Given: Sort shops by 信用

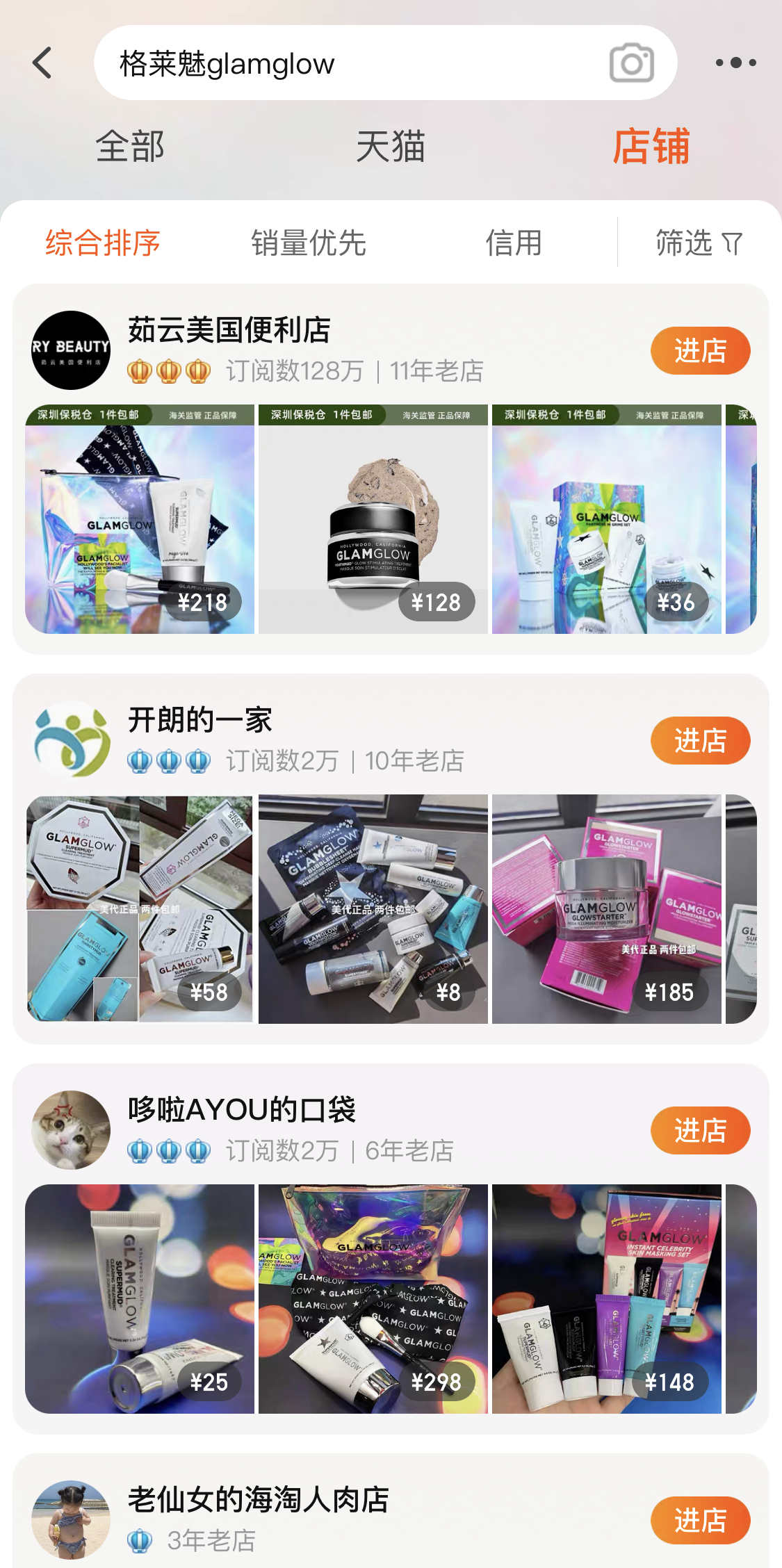Looking at the screenshot, I should tap(513, 243).
